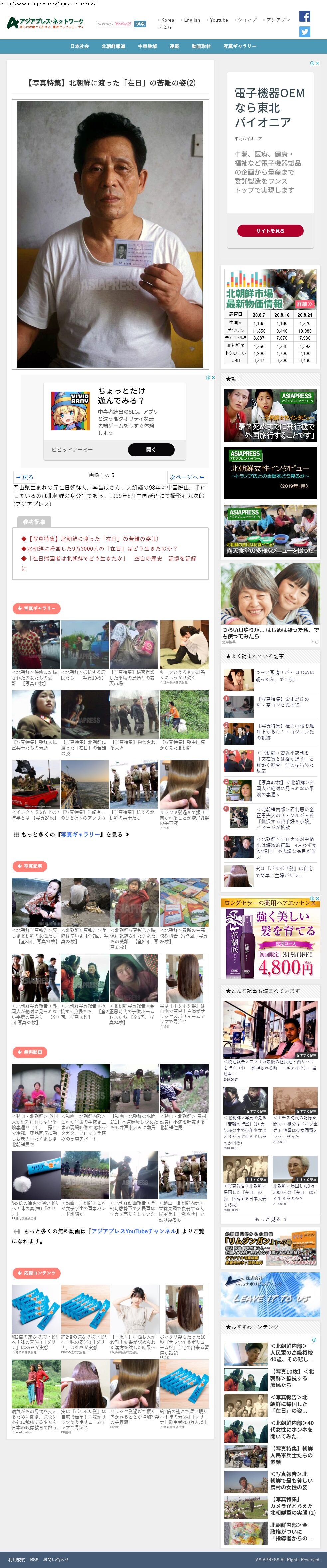This screenshot has width=327, height=1568.
Task: Tap サイトを見る in the 東北パイオニア ad
Action: tap(270, 231)
